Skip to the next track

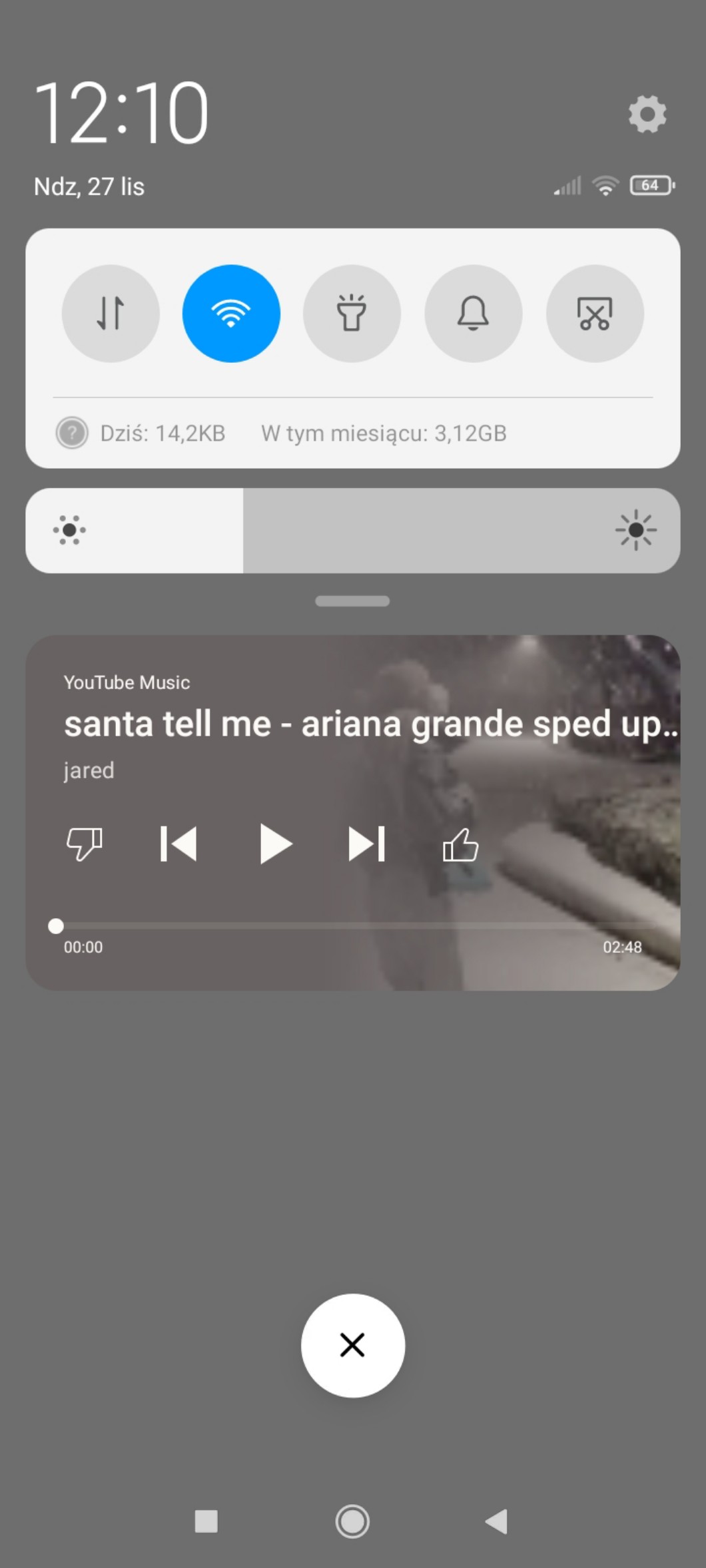pos(366,844)
